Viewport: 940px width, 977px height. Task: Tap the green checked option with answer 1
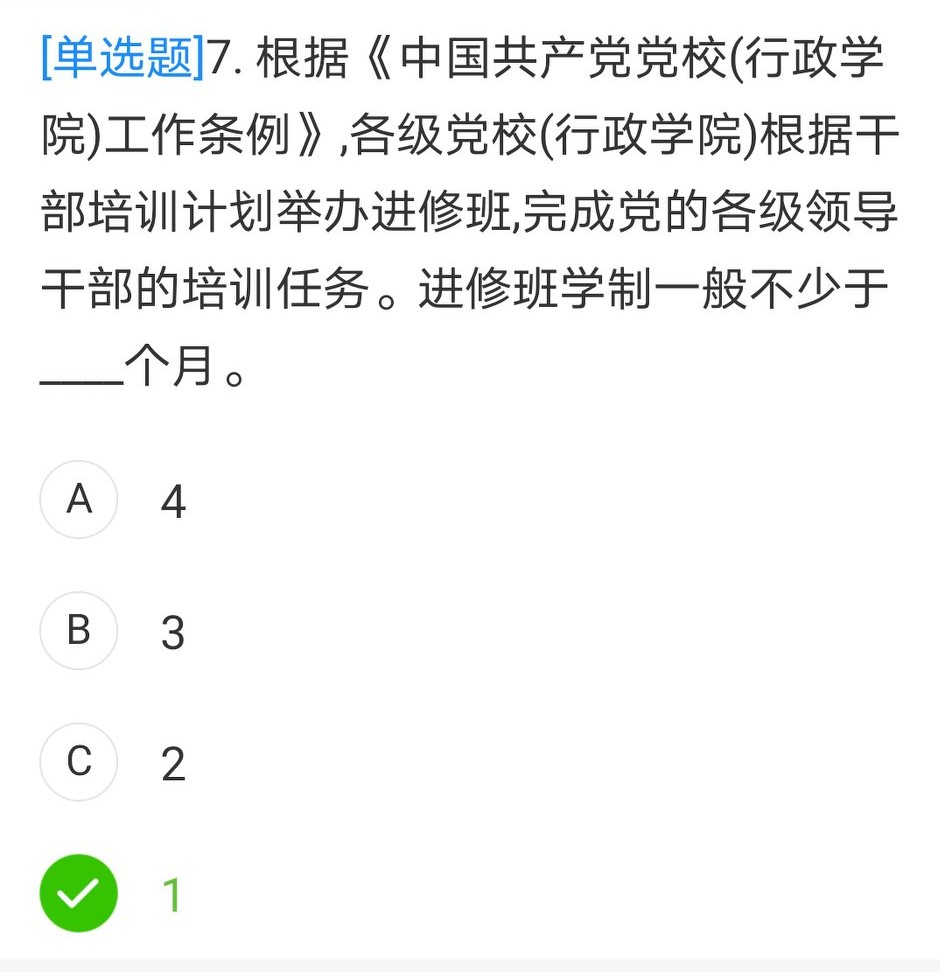[79, 893]
